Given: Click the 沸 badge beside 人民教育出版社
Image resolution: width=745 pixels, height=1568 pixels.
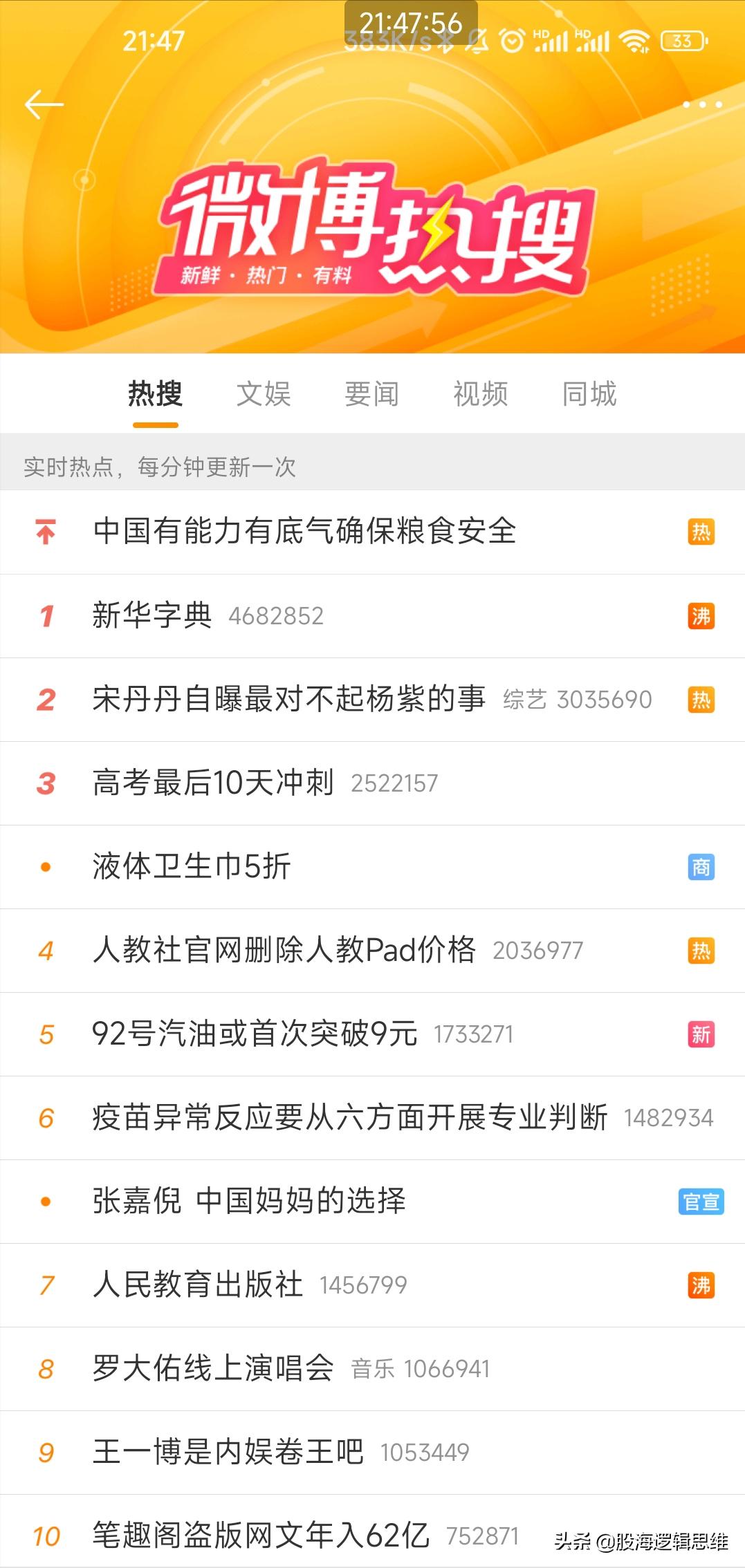Looking at the screenshot, I should click(700, 1285).
